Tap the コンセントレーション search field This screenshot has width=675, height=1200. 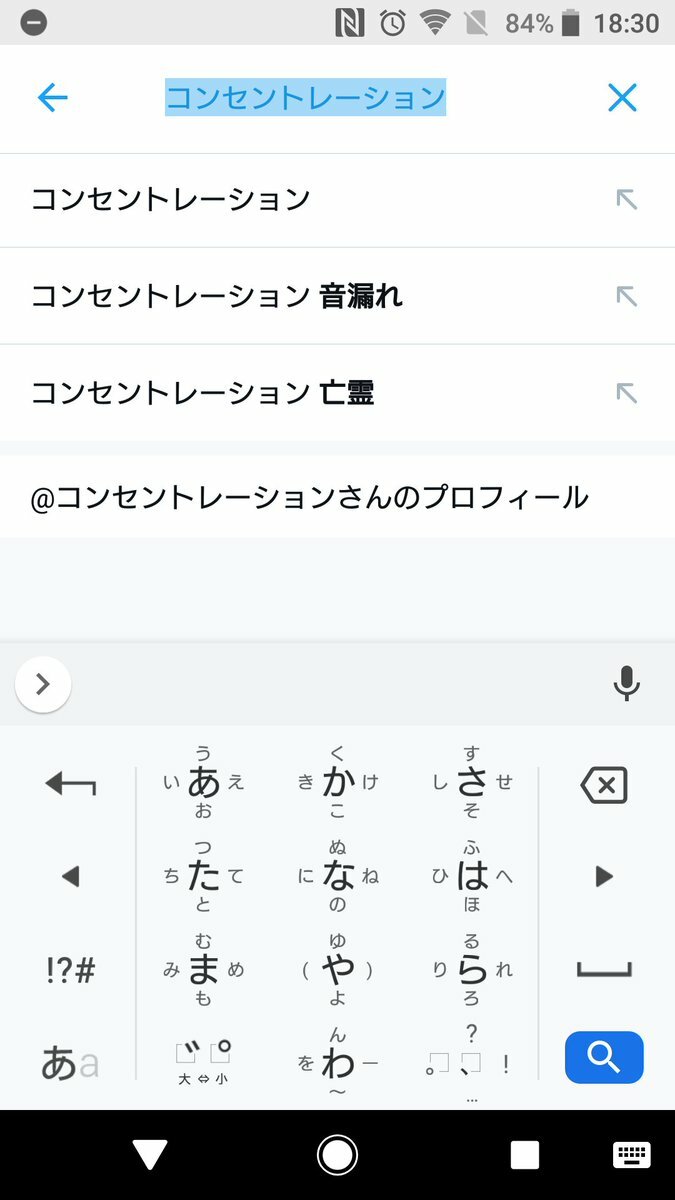(x=305, y=98)
